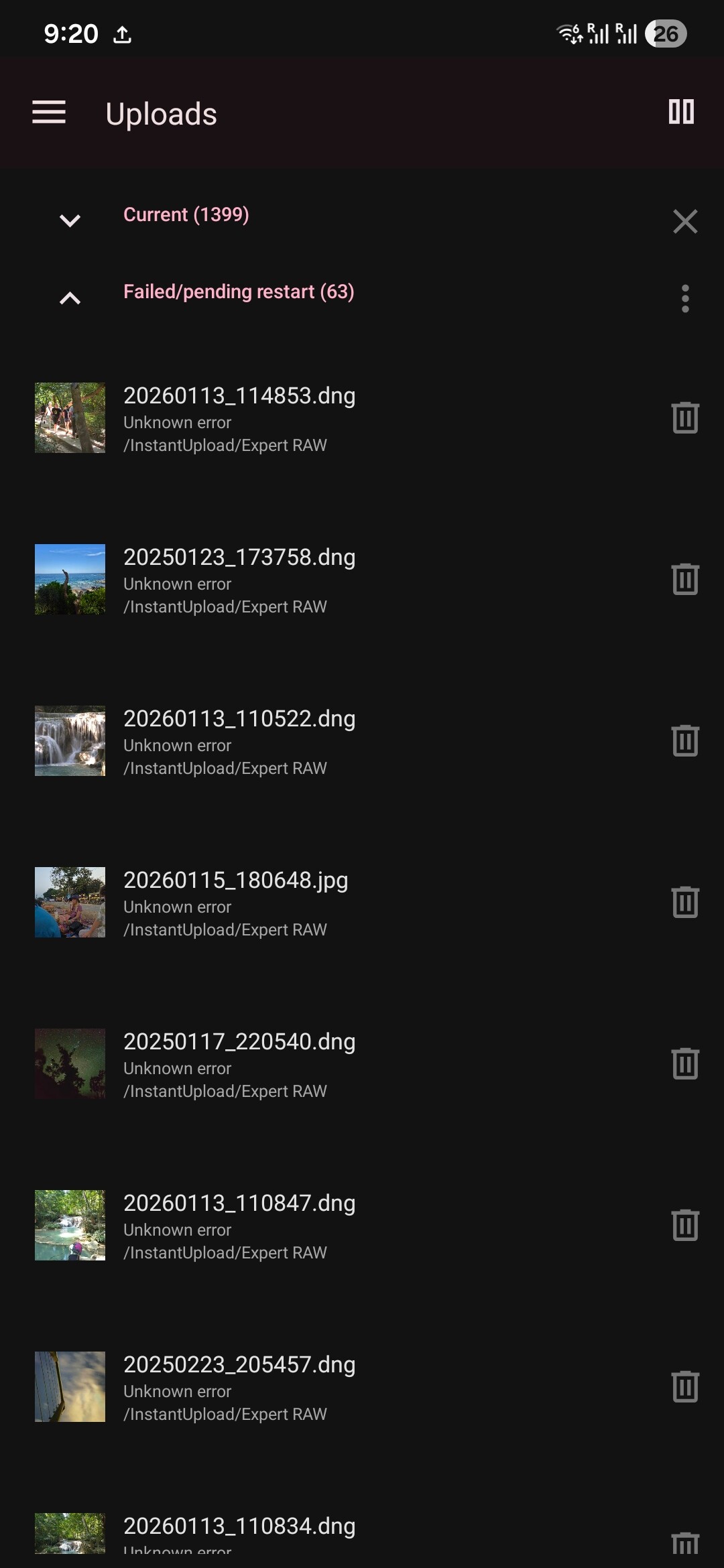Delete failed upload 20250223_205457.dng
The image size is (724, 1568).
[685, 1387]
